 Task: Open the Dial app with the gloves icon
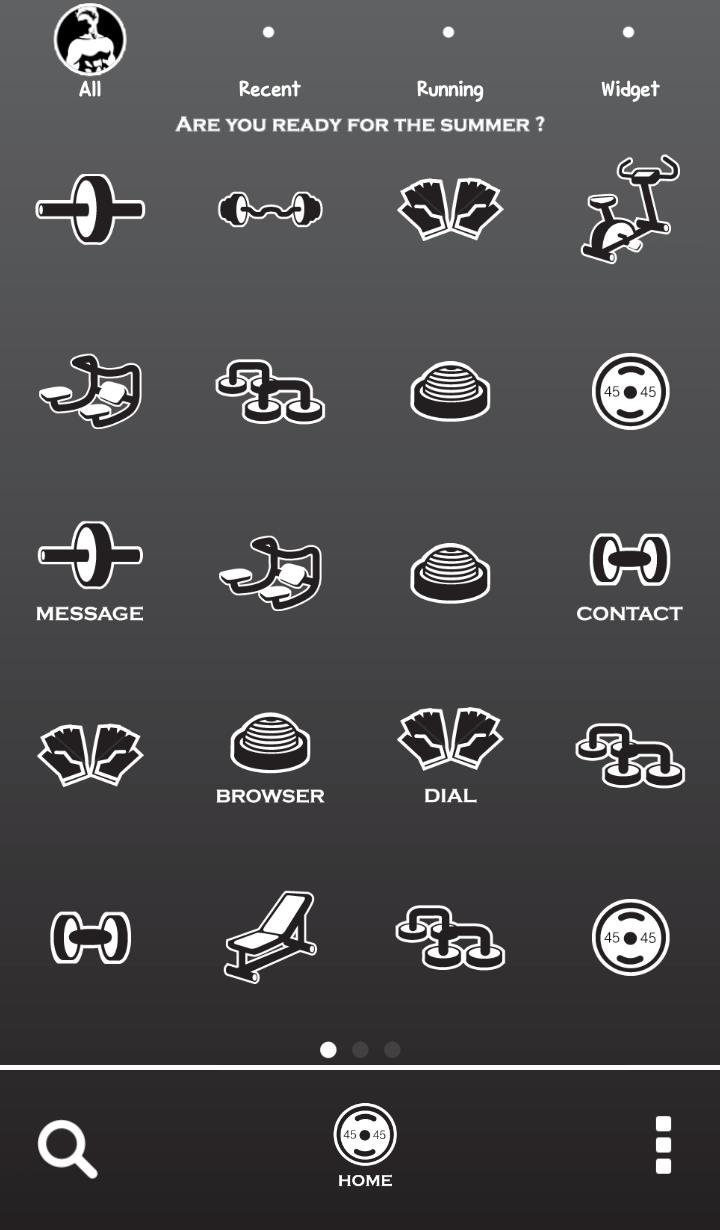click(x=450, y=740)
